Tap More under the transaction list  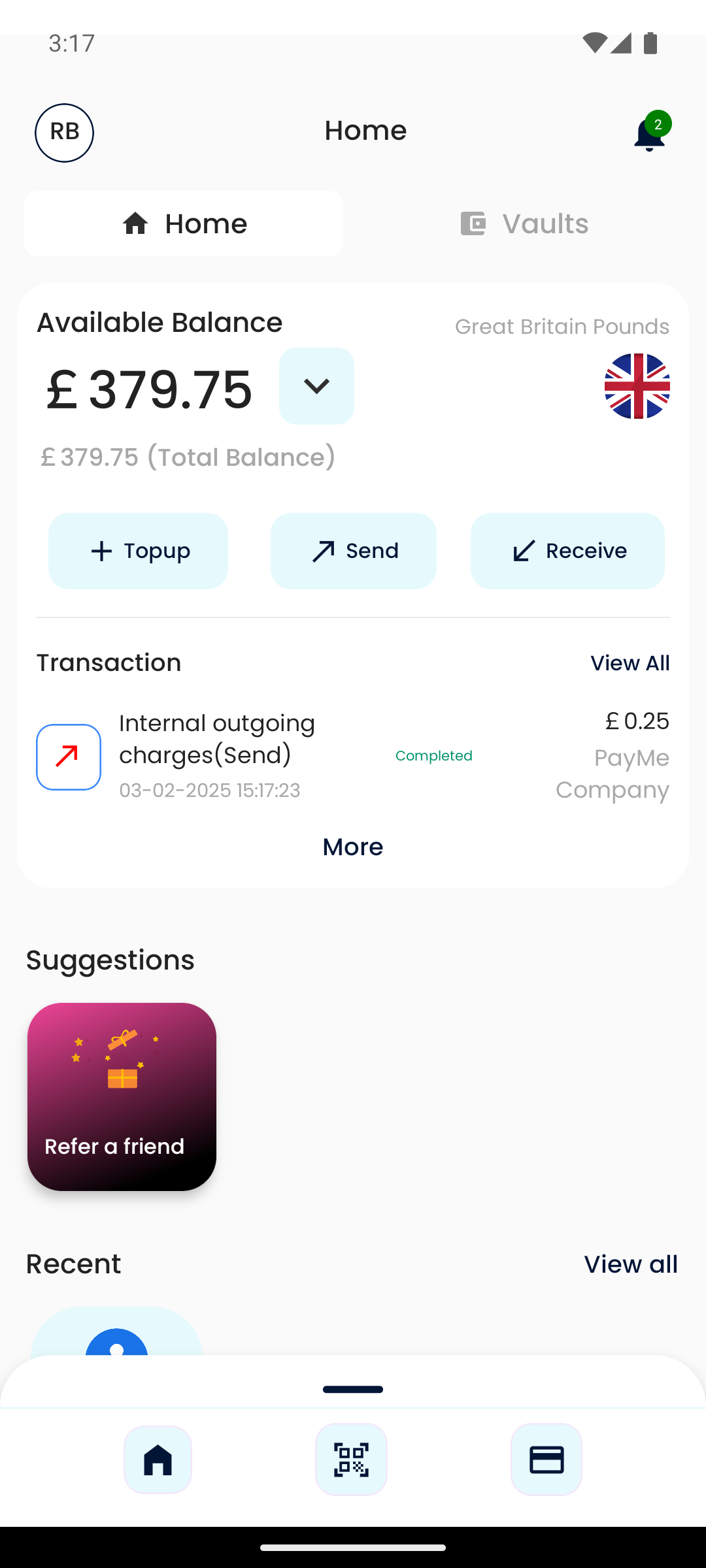point(353,847)
